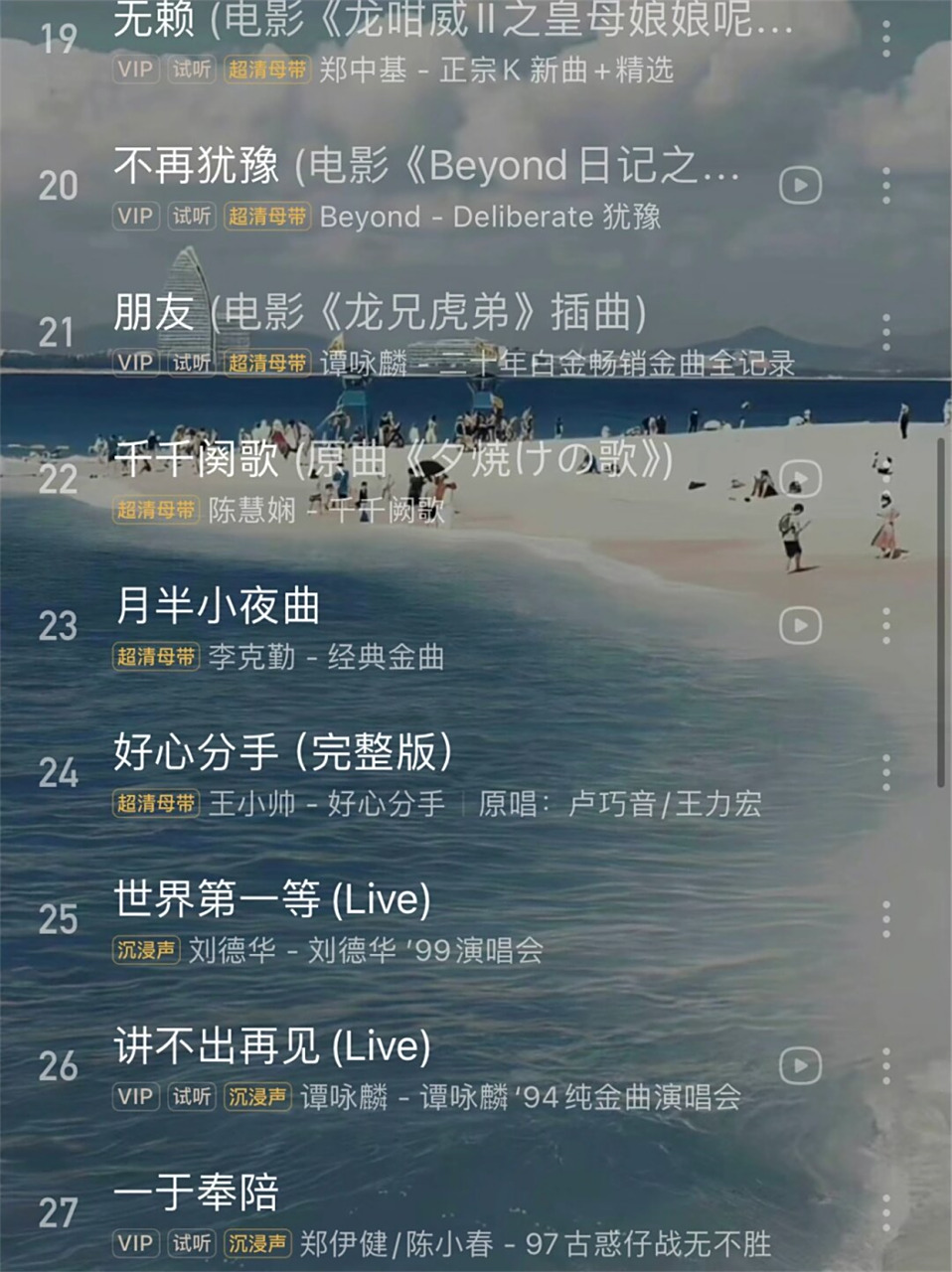
Task: Play the MV of 讲不出再见
Action: click(800, 1063)
